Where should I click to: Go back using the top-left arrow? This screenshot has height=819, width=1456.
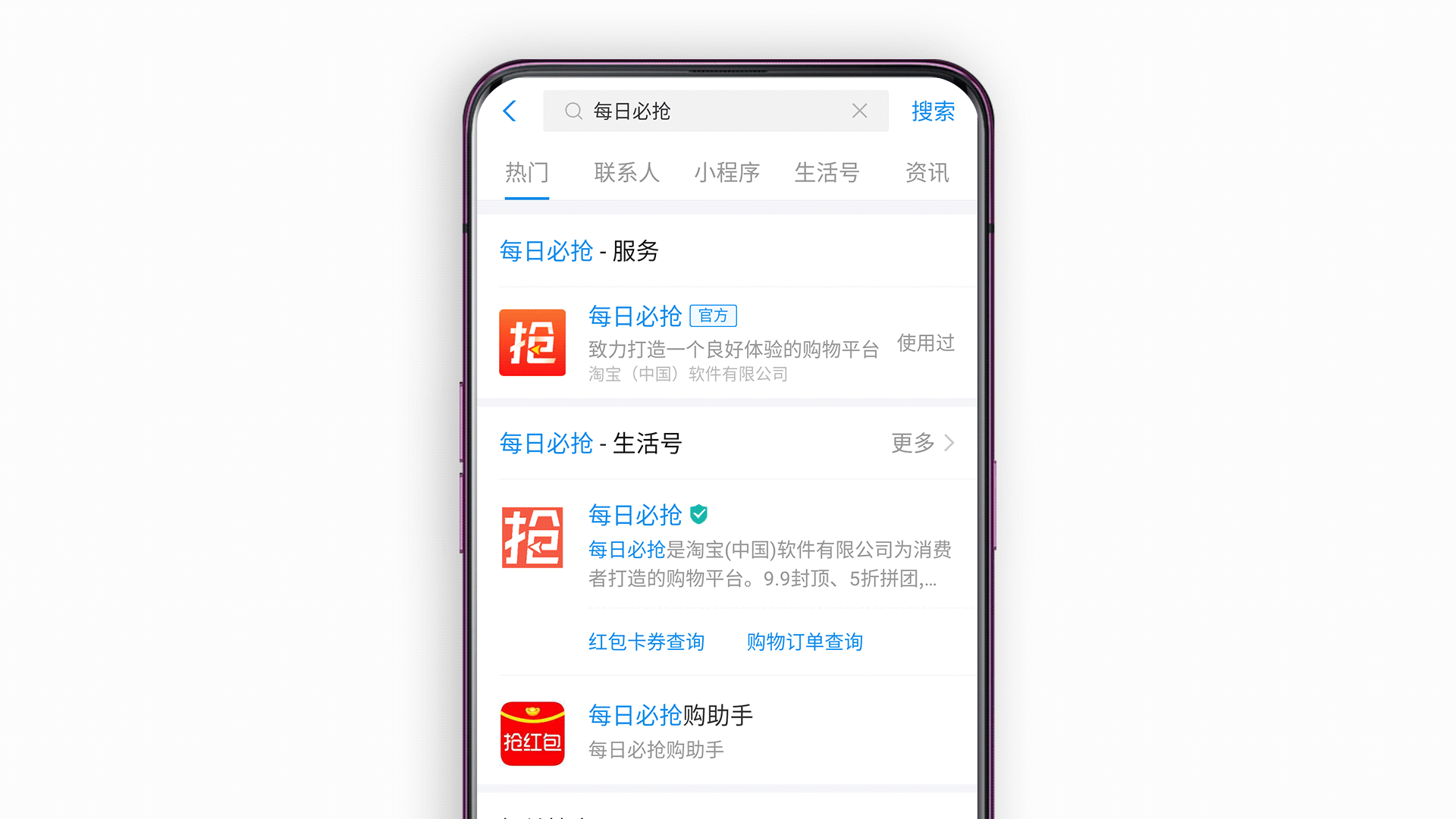click(510, 111)
